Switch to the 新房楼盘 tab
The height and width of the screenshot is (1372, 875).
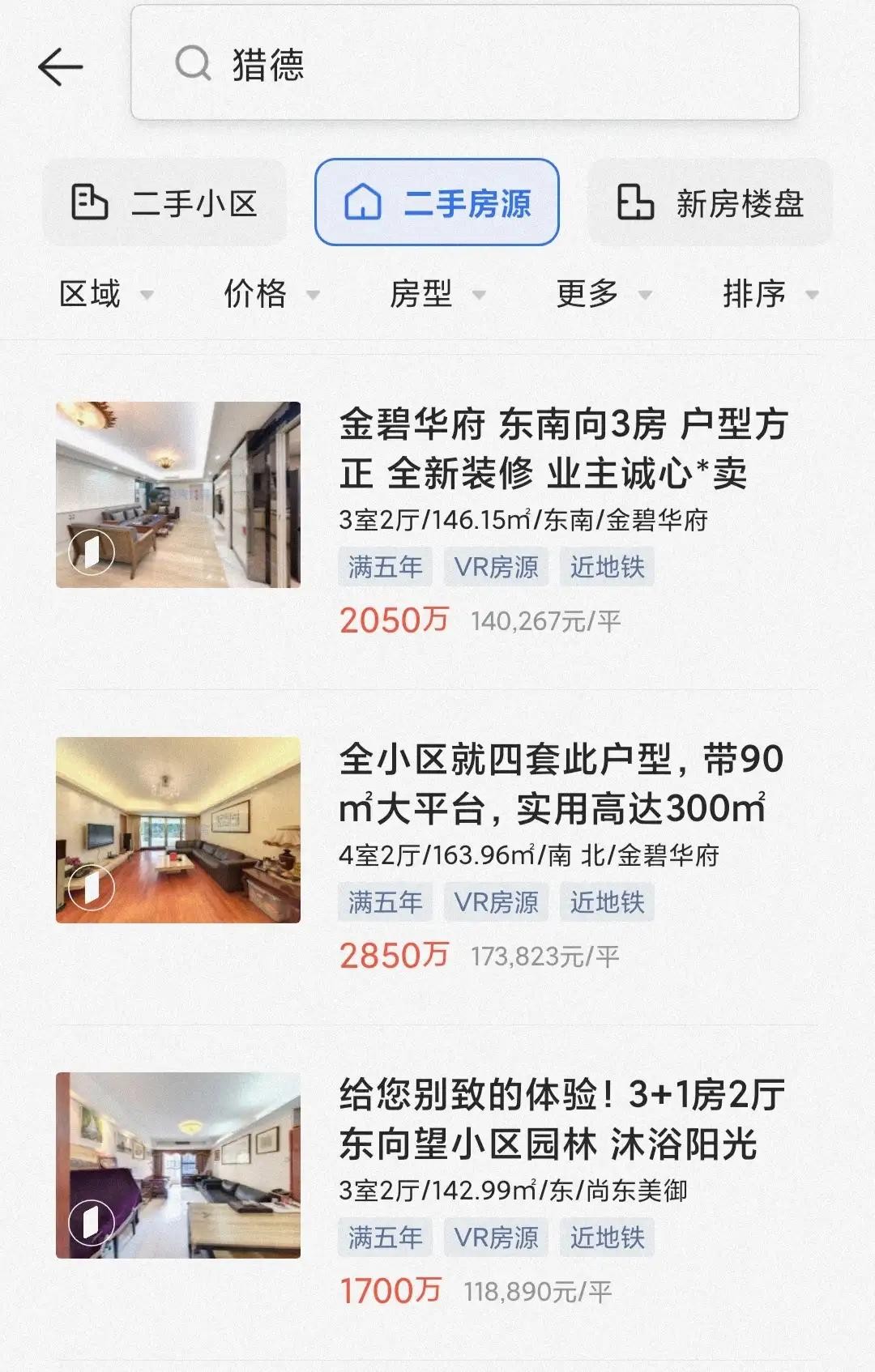click(x=710, y=202)
